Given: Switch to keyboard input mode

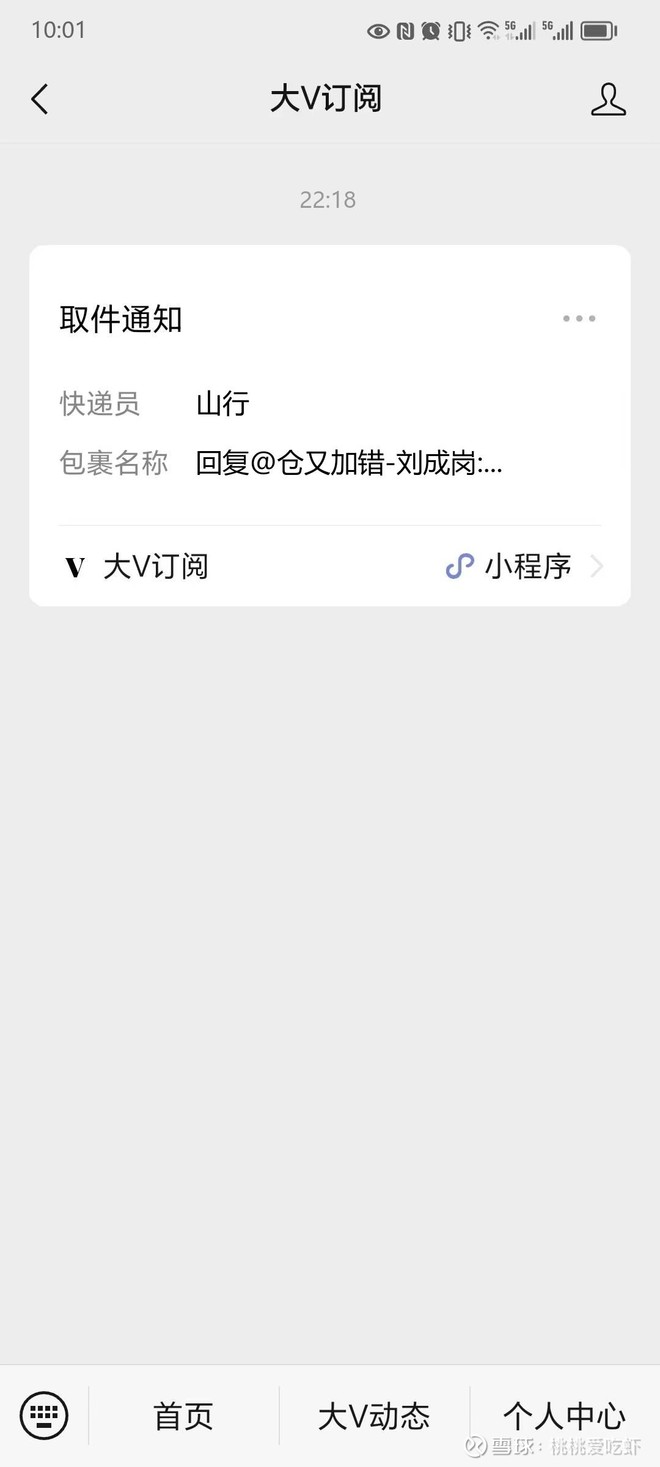Looking at the screenshot, I should (x=44, y=1415).
